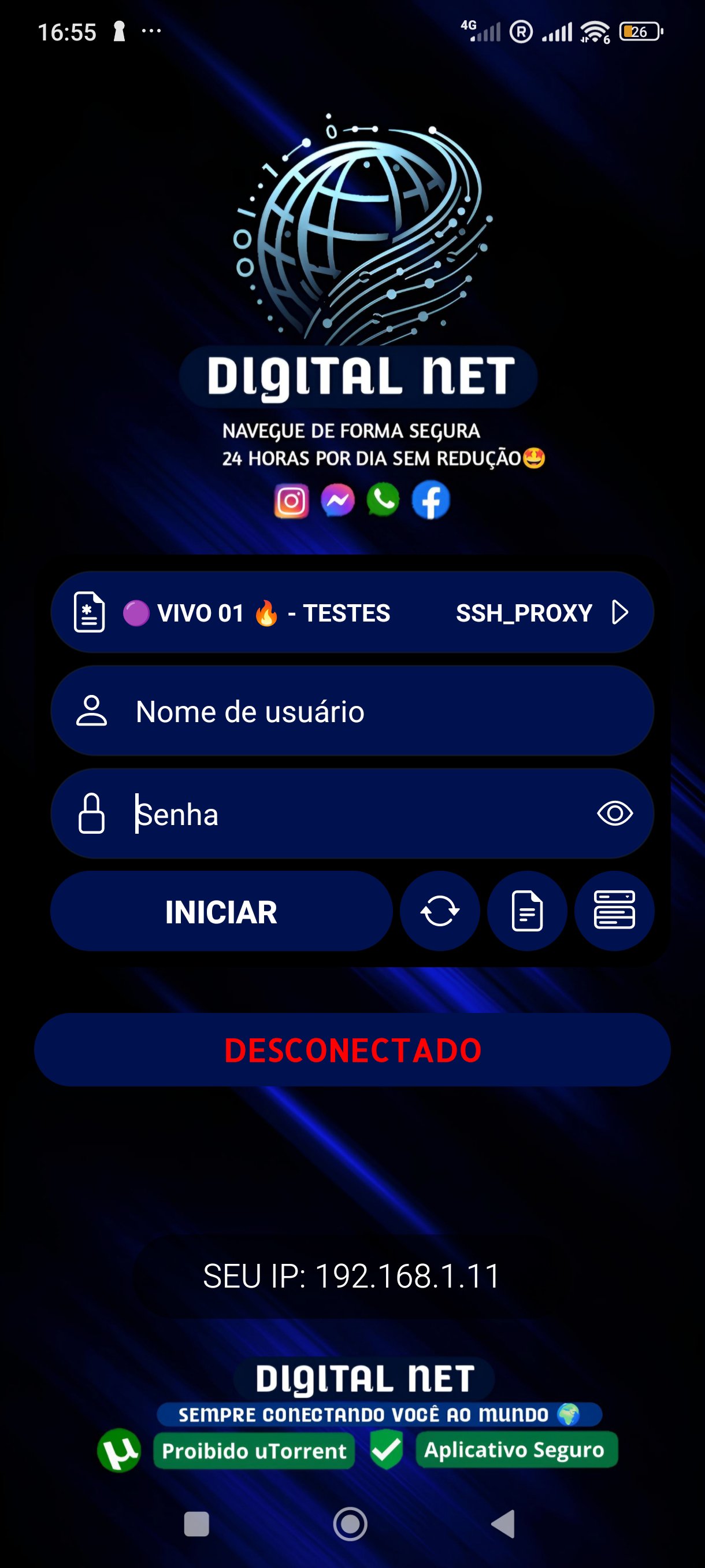
Task: Open the WhatsApp contact icon
Action: (383, 500)
